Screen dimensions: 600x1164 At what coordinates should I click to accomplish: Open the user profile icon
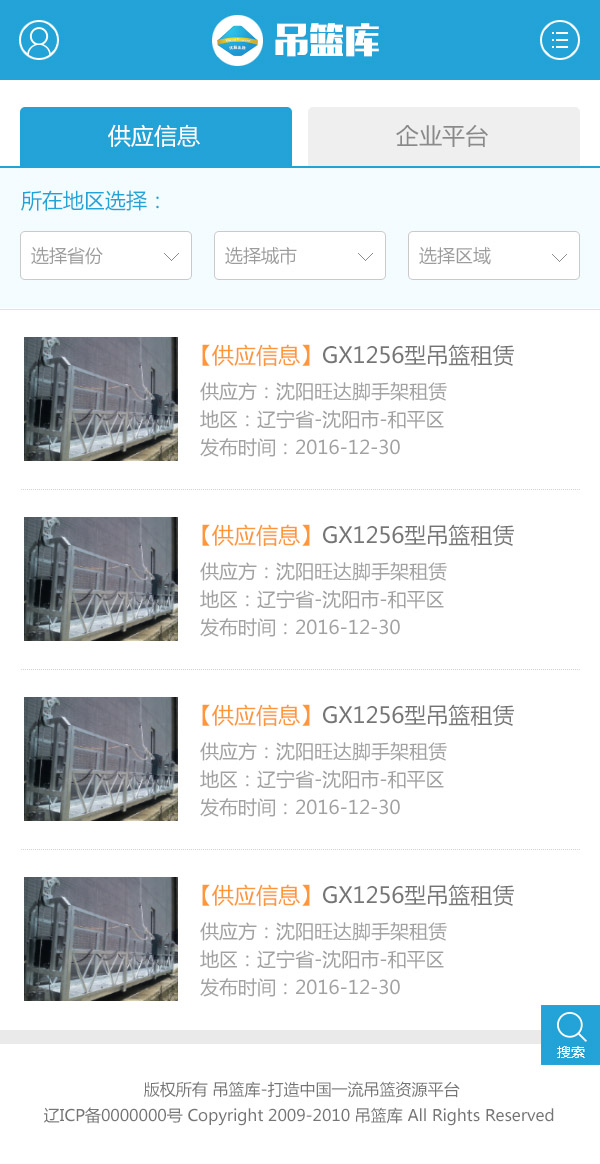pos(39,40)
